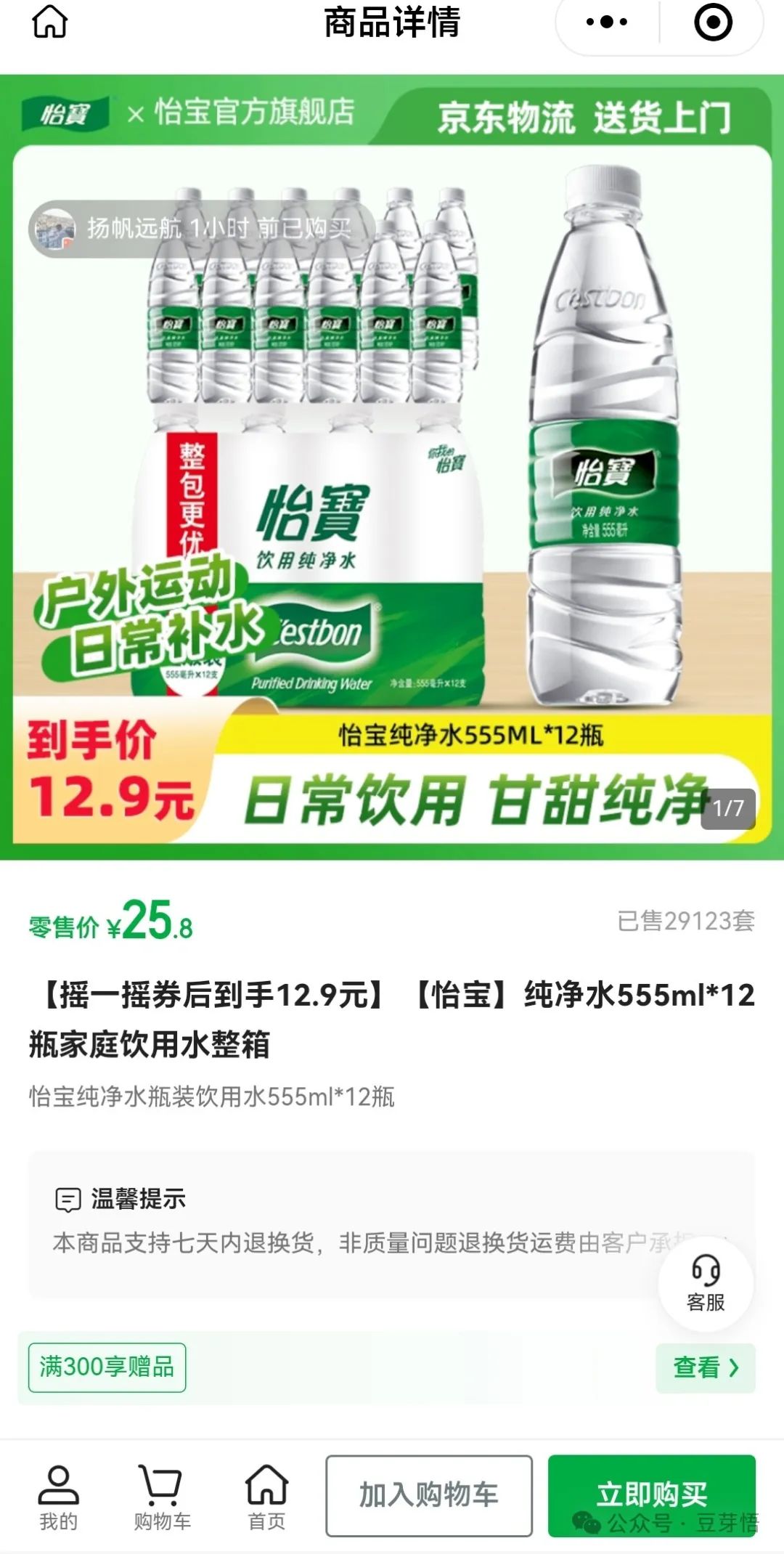
Task: Go to the home icon in the header
Action: [x=49, y=23]
